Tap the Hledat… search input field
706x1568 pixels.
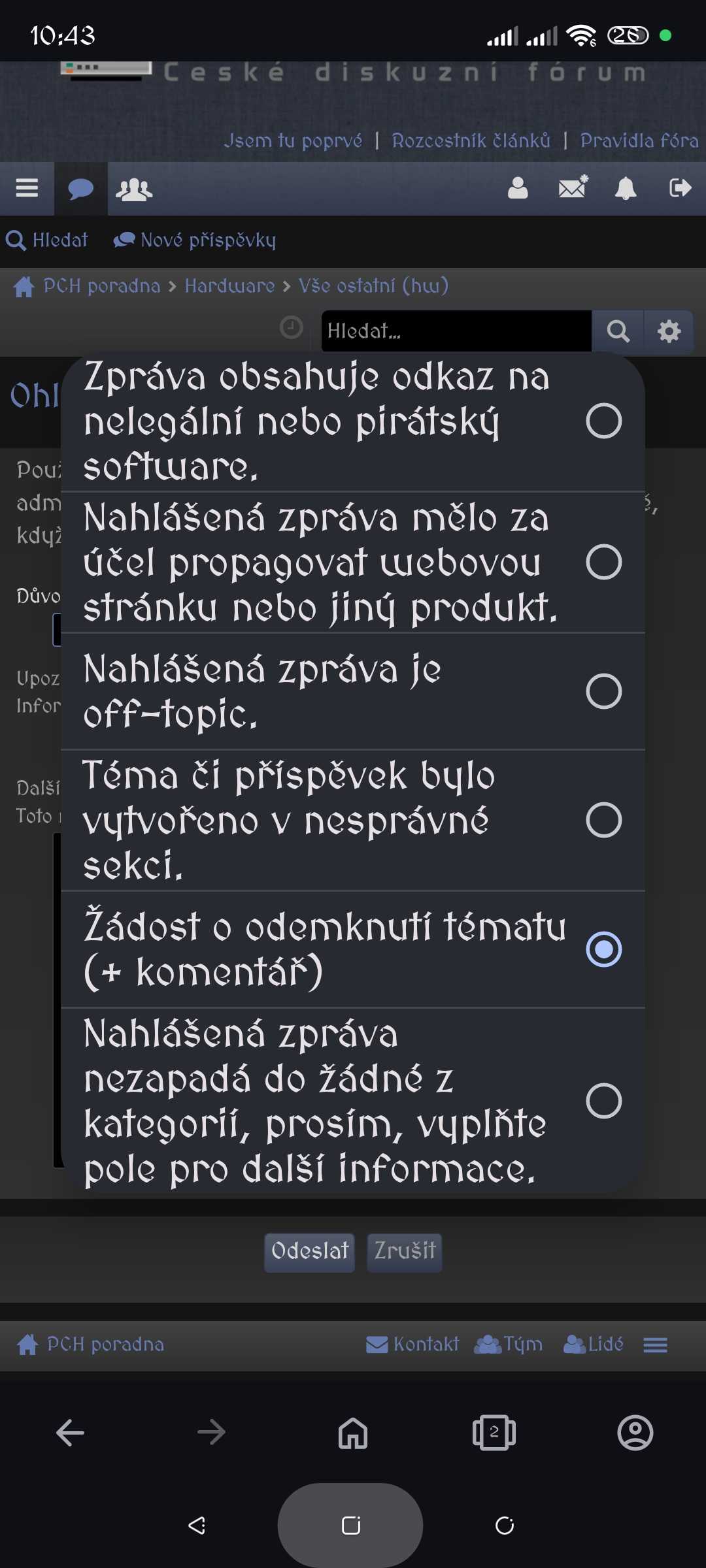(456, 331)
